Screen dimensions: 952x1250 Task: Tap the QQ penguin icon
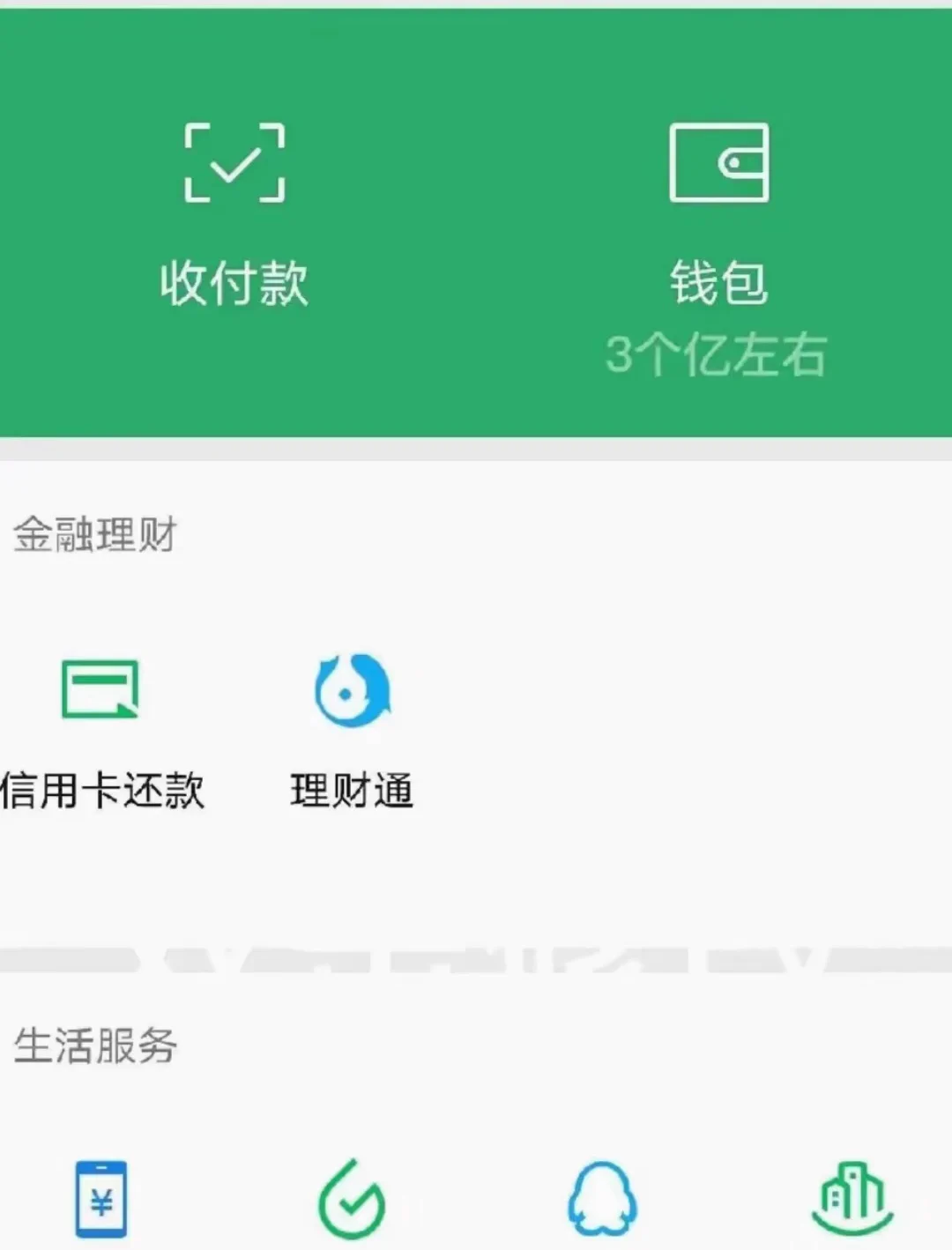602,1199
